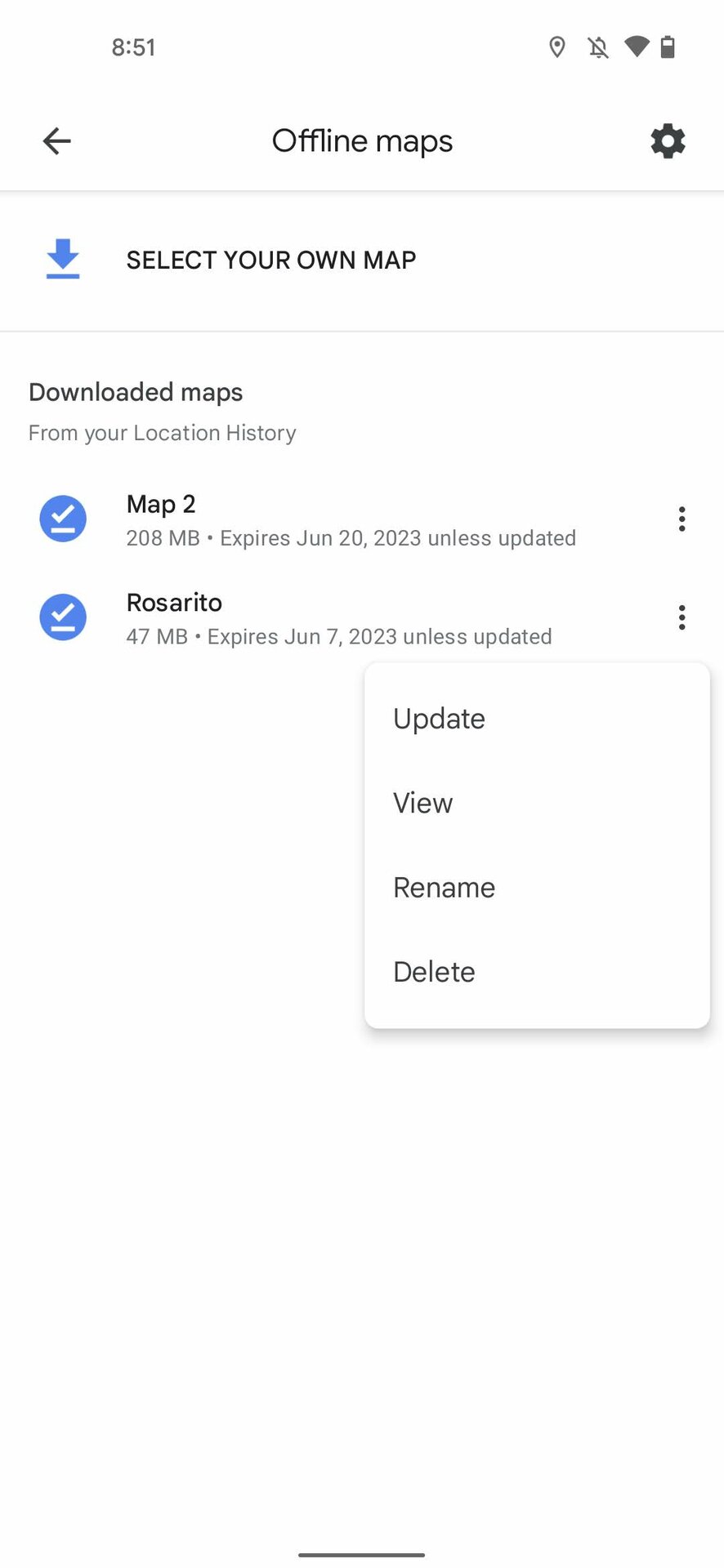Open offline maps settings gear
The width and height of the screenshot is (724, 1568).
(668, 141)
